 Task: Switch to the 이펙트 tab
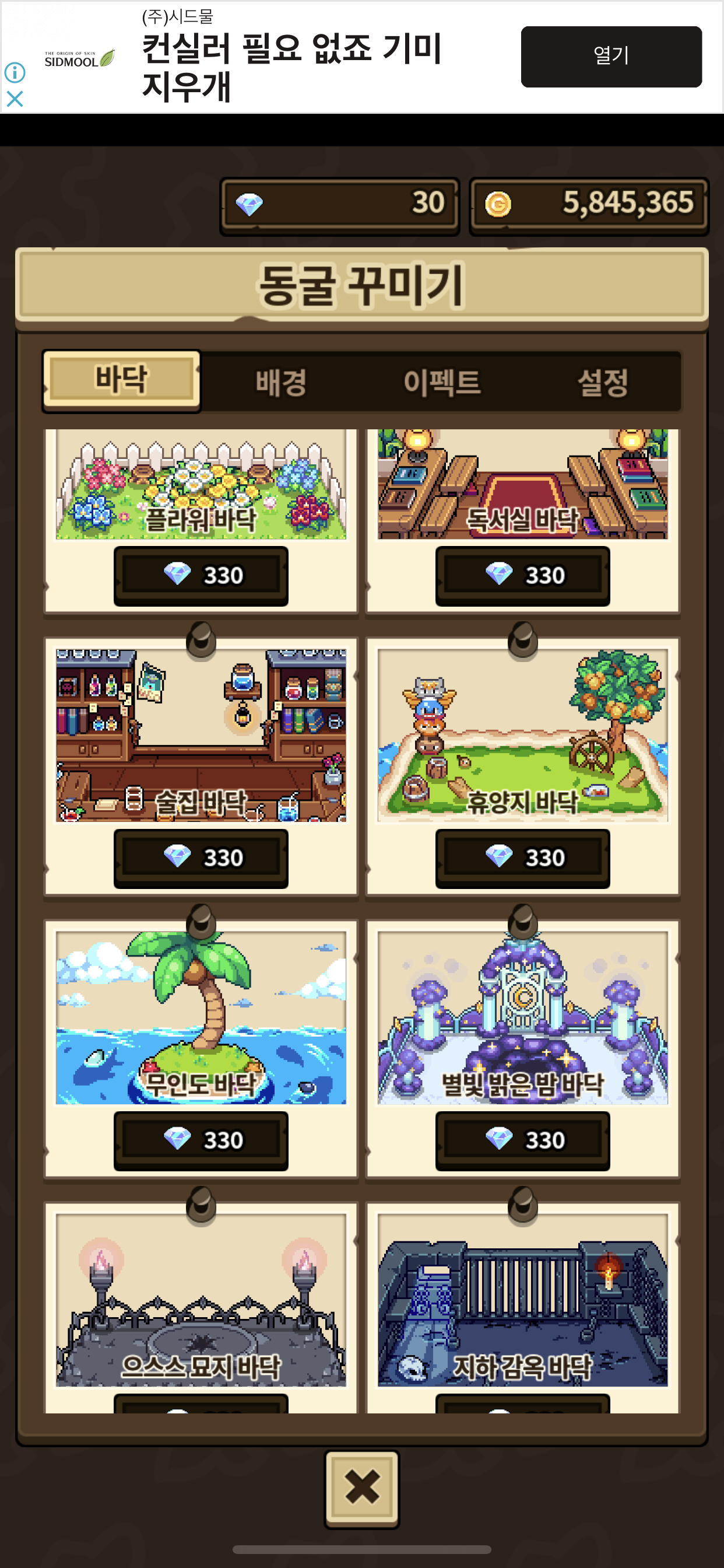pyautogui.click(x=442, y=382)
